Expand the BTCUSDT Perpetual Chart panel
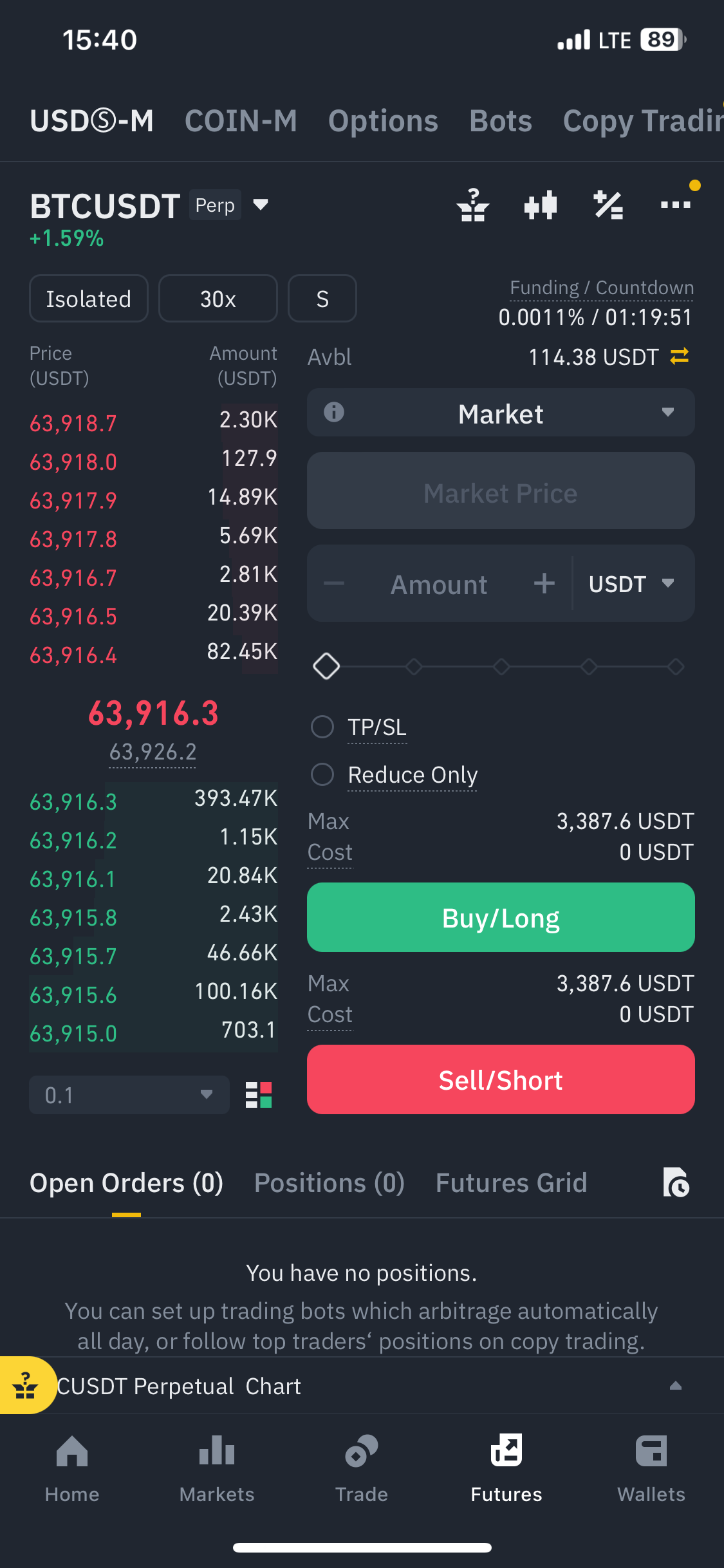The width and height of the screenshot is (724, 1568). click(x=675, y=1386)
